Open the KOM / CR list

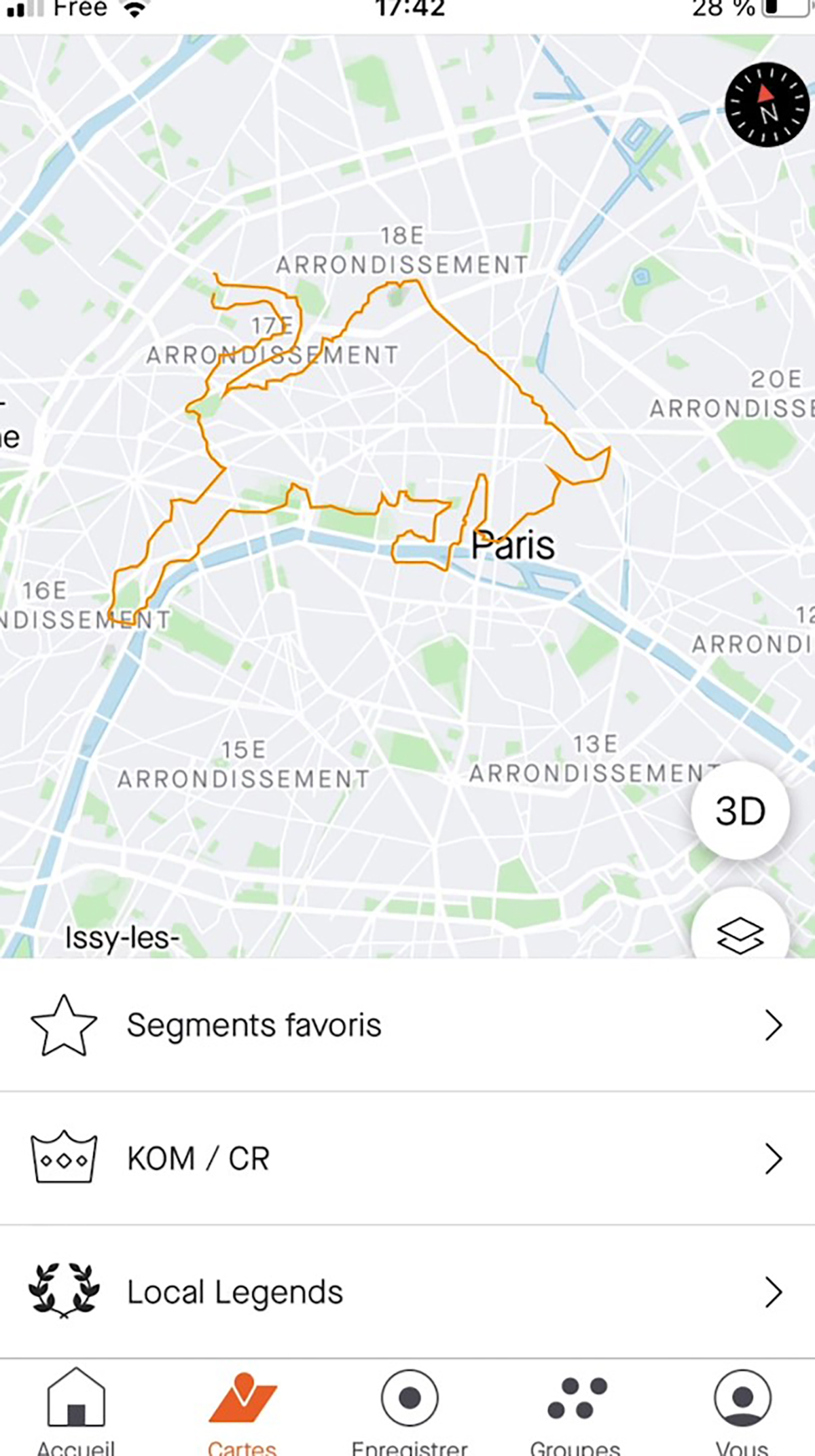pos(407,1159)
